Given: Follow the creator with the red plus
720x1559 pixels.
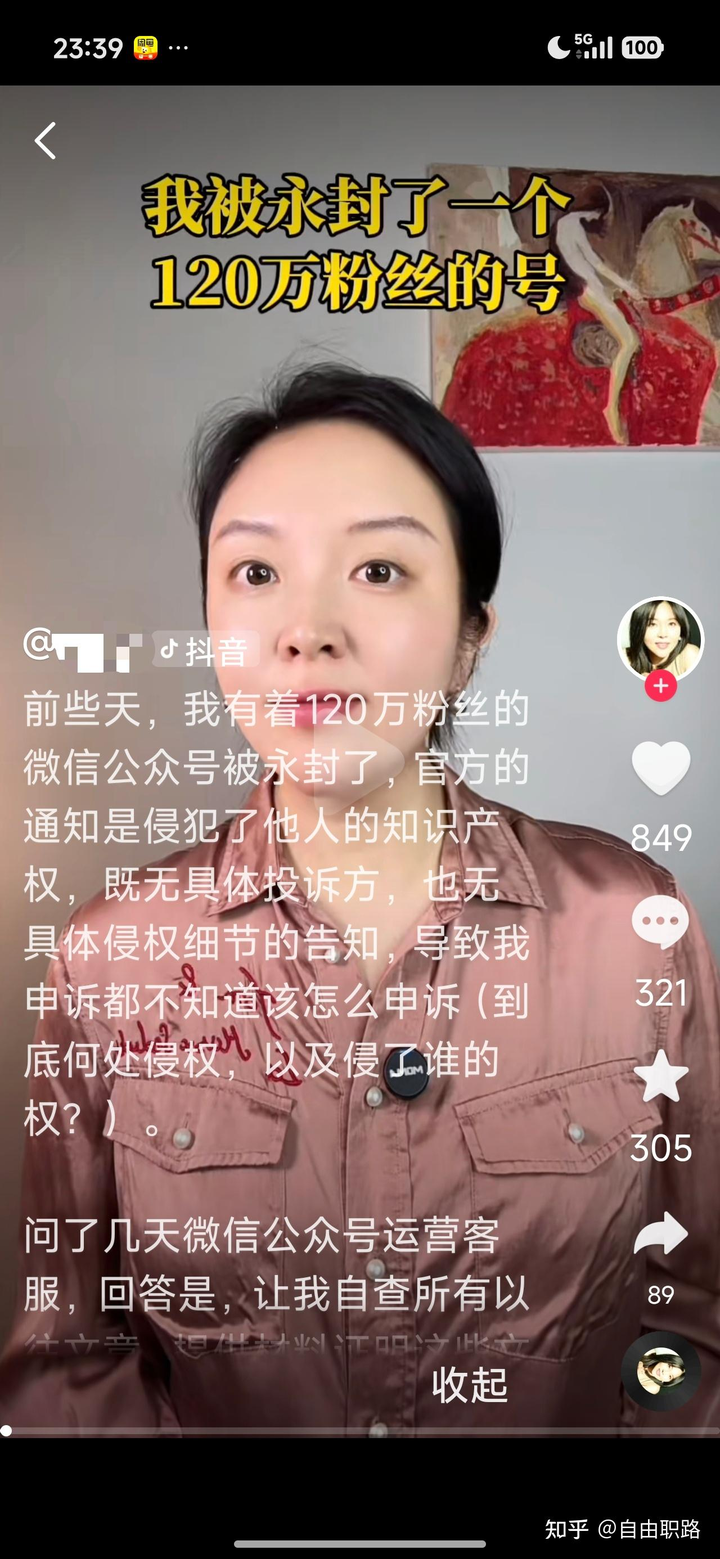Looking at the screenshot, I should [x=660, y=686].
